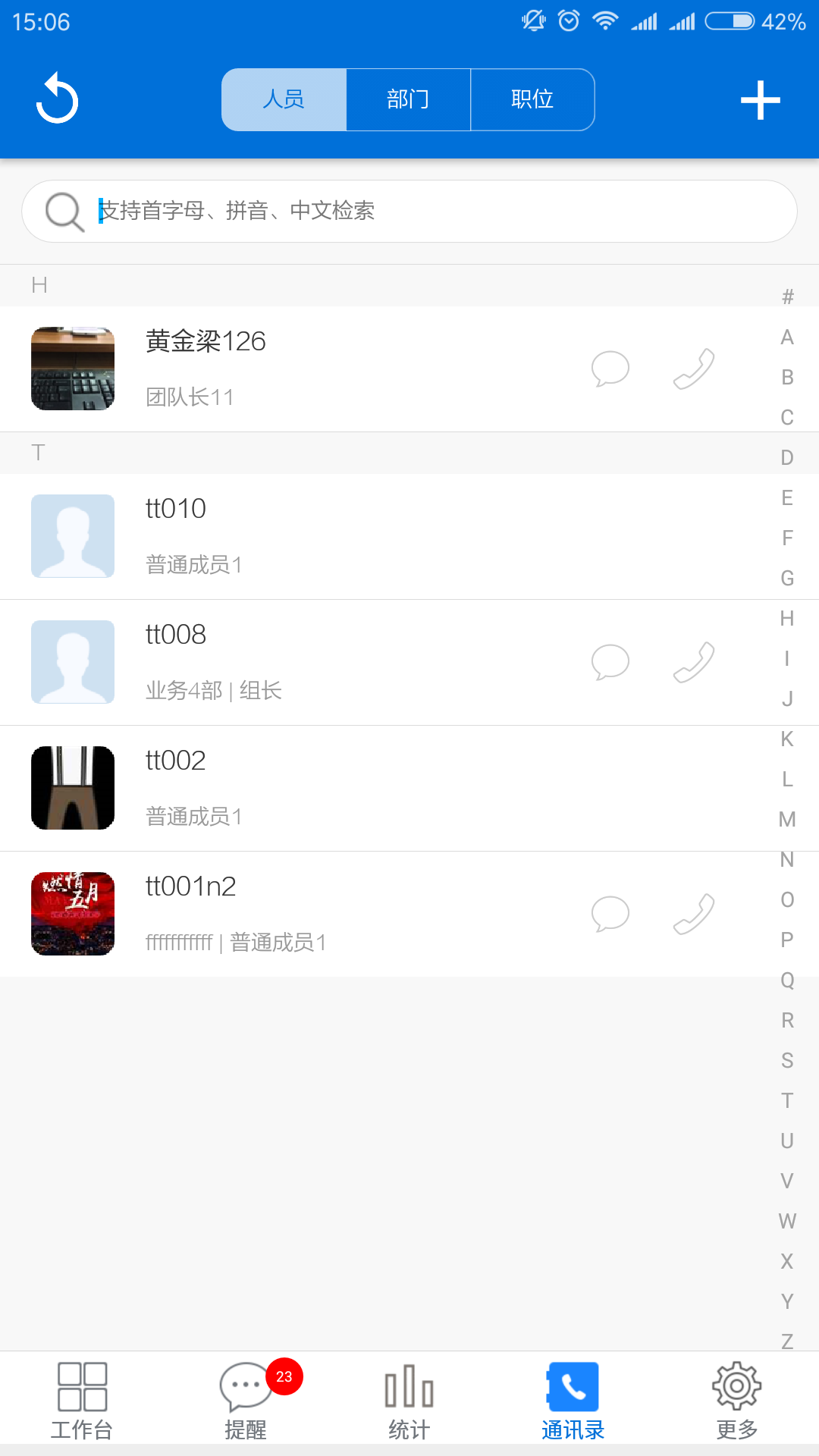Send a message to tt008
819x1456 pixels.
[x=610, y=662]
